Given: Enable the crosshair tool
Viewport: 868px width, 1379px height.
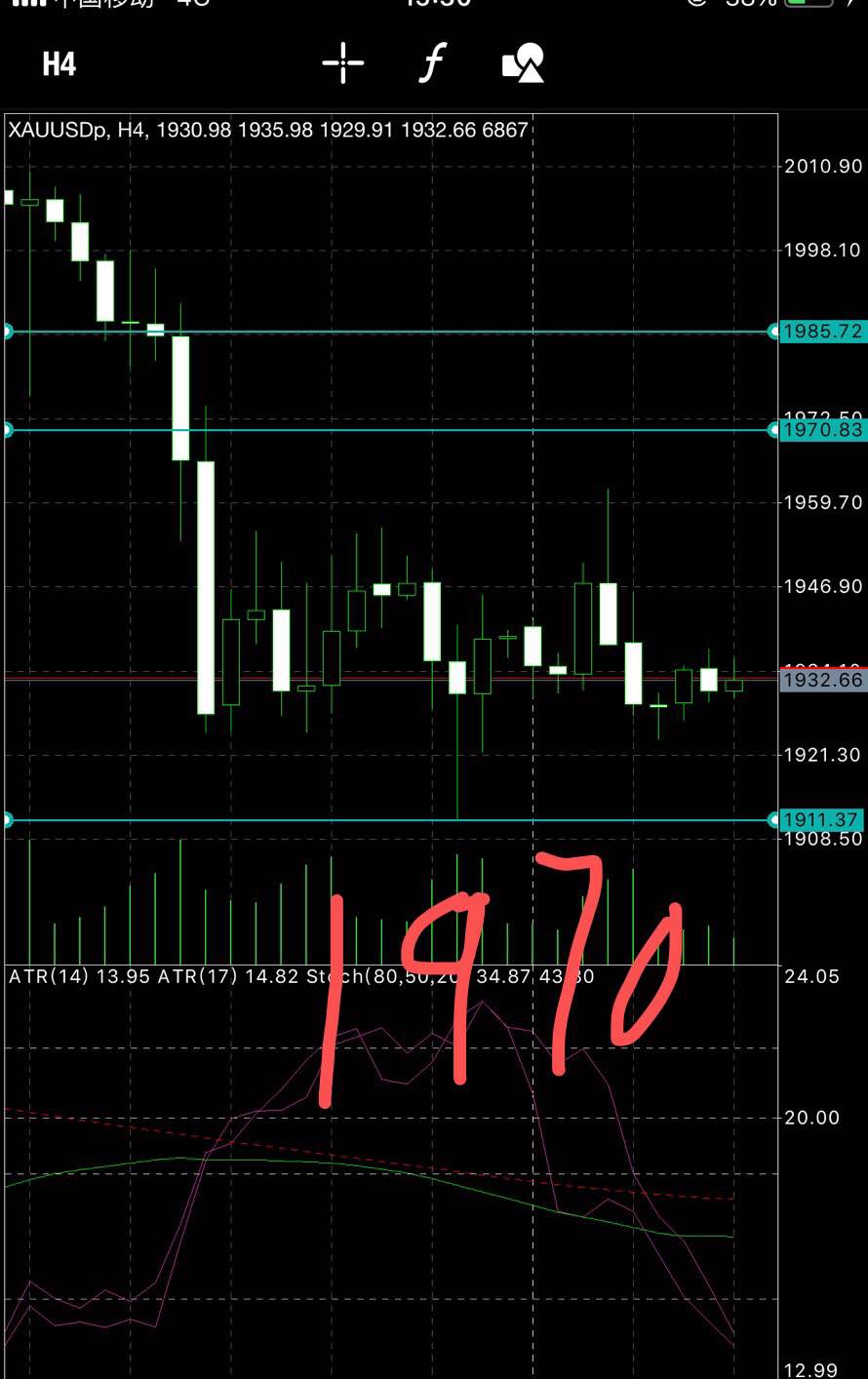Looking at the screenshot, I should (x=343, y=63).
